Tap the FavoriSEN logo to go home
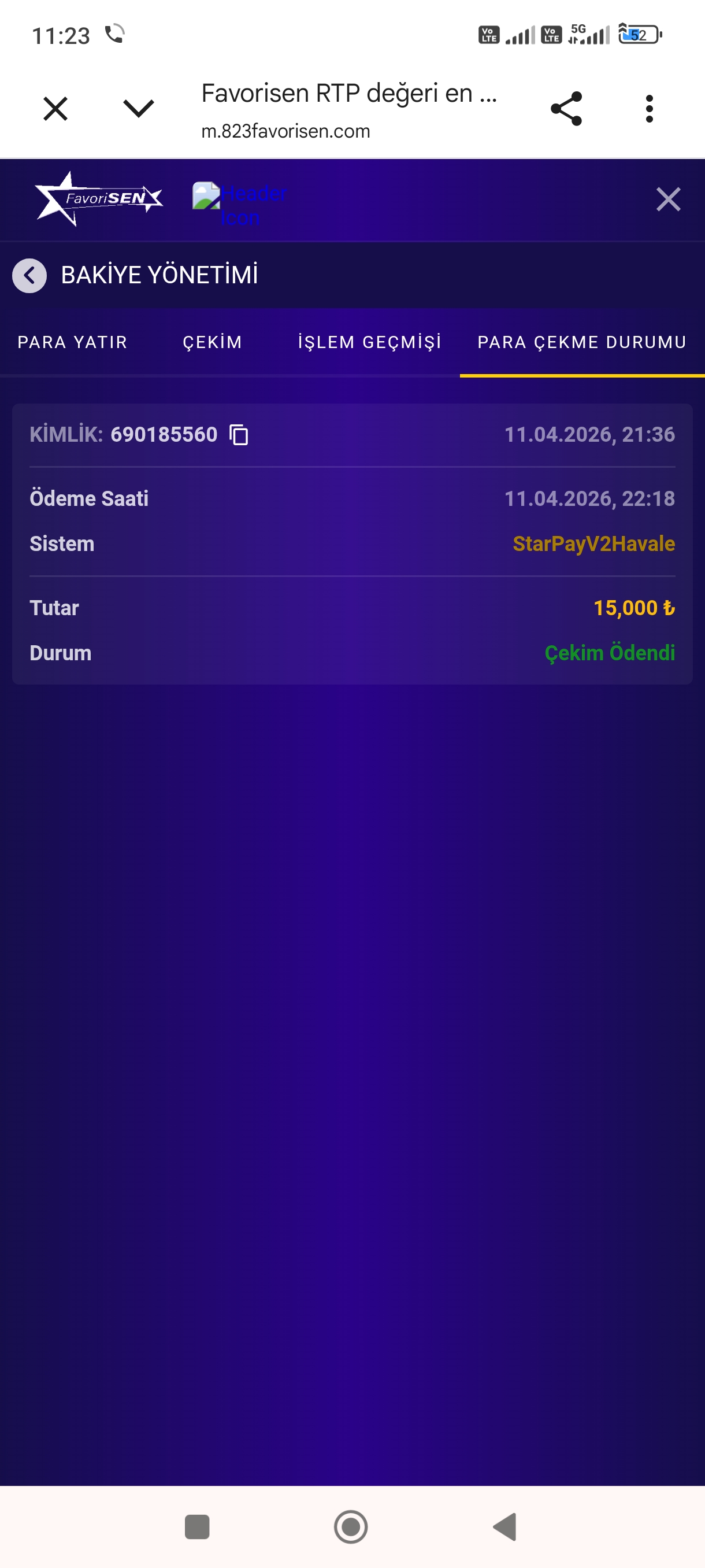This screenshot has height=1568, width=705. (99, 198)
